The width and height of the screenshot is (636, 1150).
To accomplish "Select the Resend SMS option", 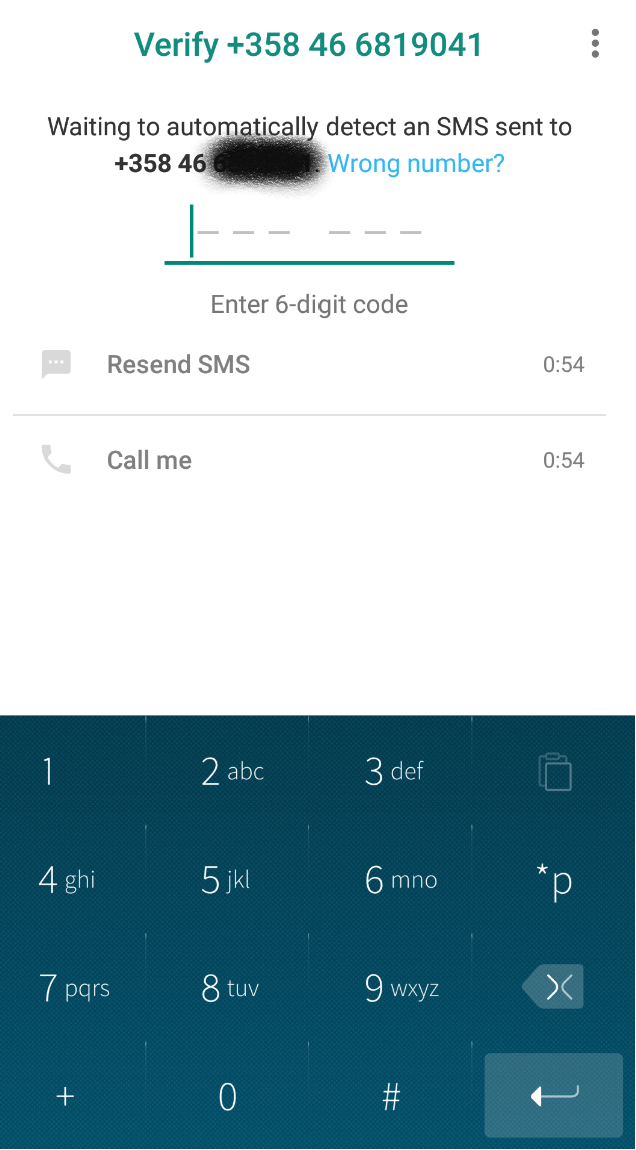I will [309, 365].
